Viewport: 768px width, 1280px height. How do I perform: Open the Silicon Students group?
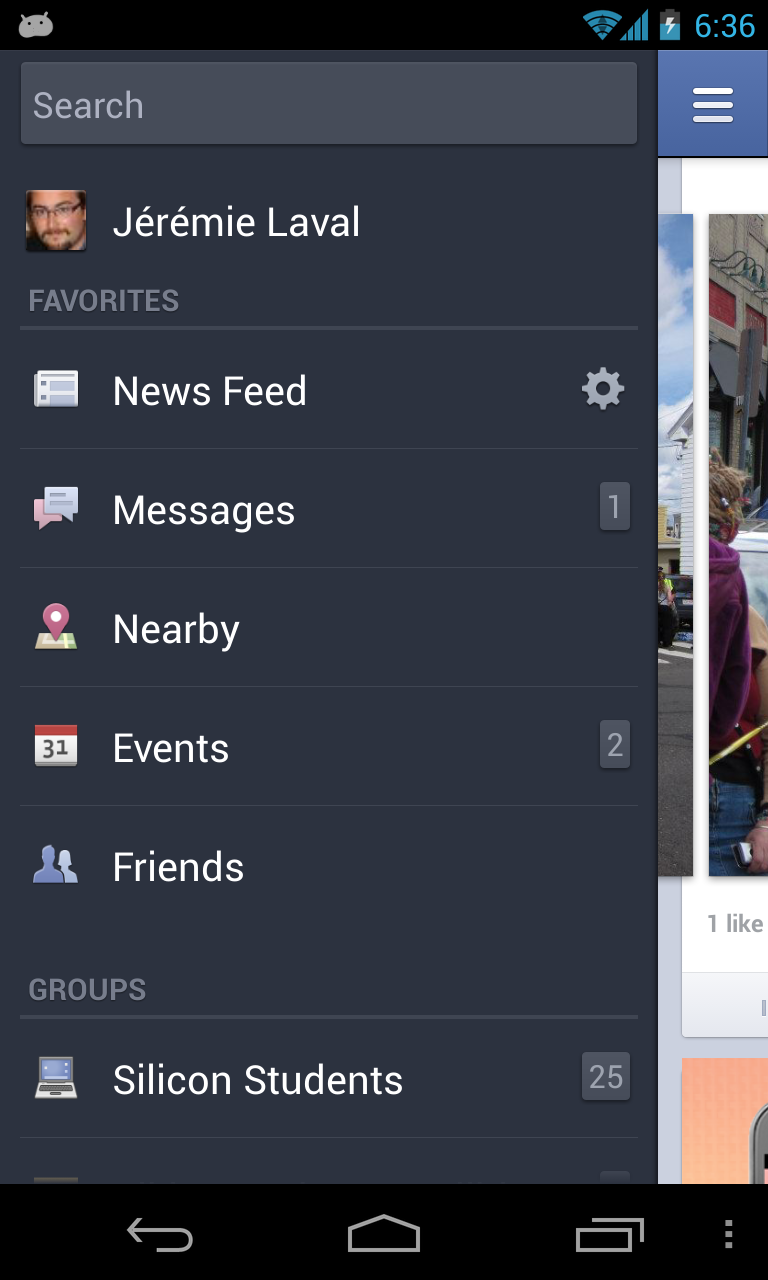tap(329, 1079)
